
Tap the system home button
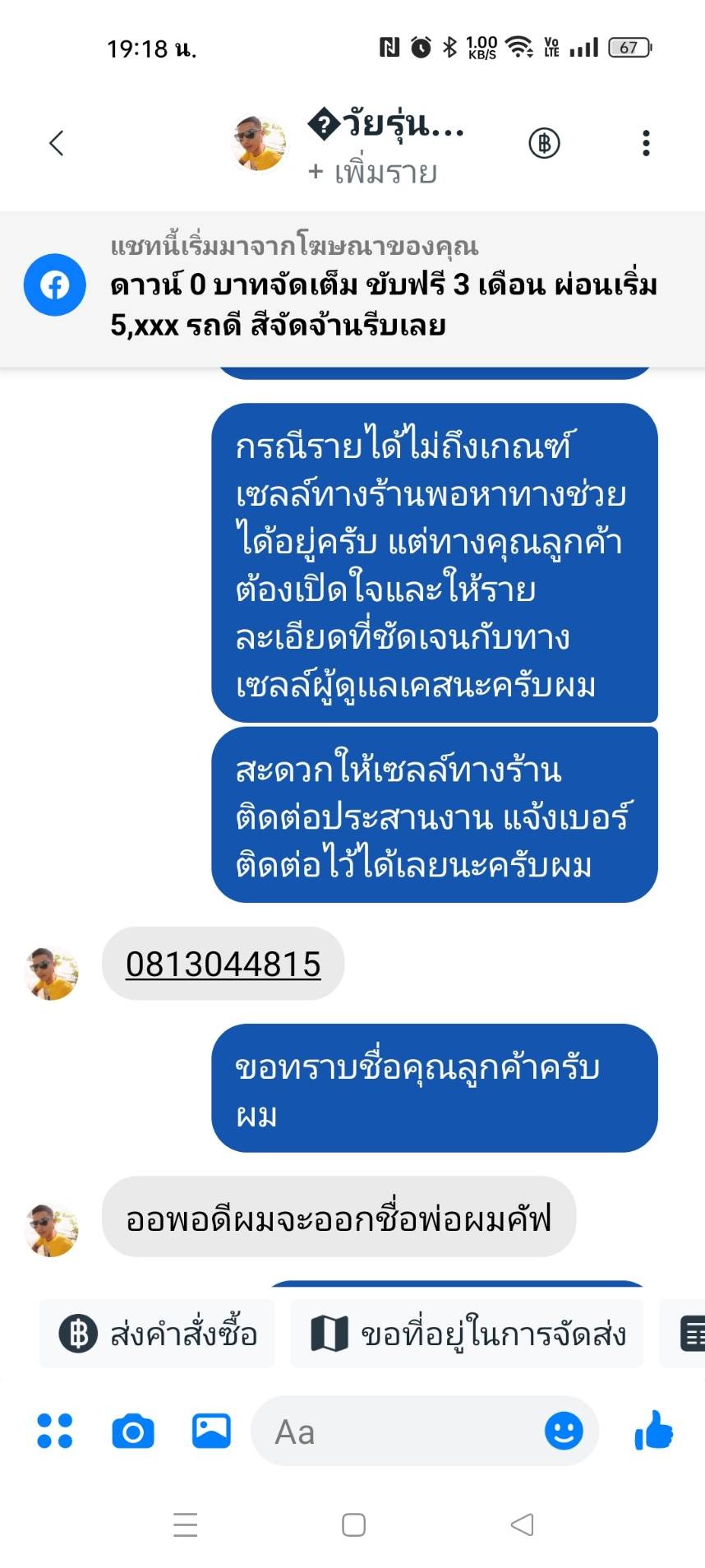click(x=353, y=1524)
